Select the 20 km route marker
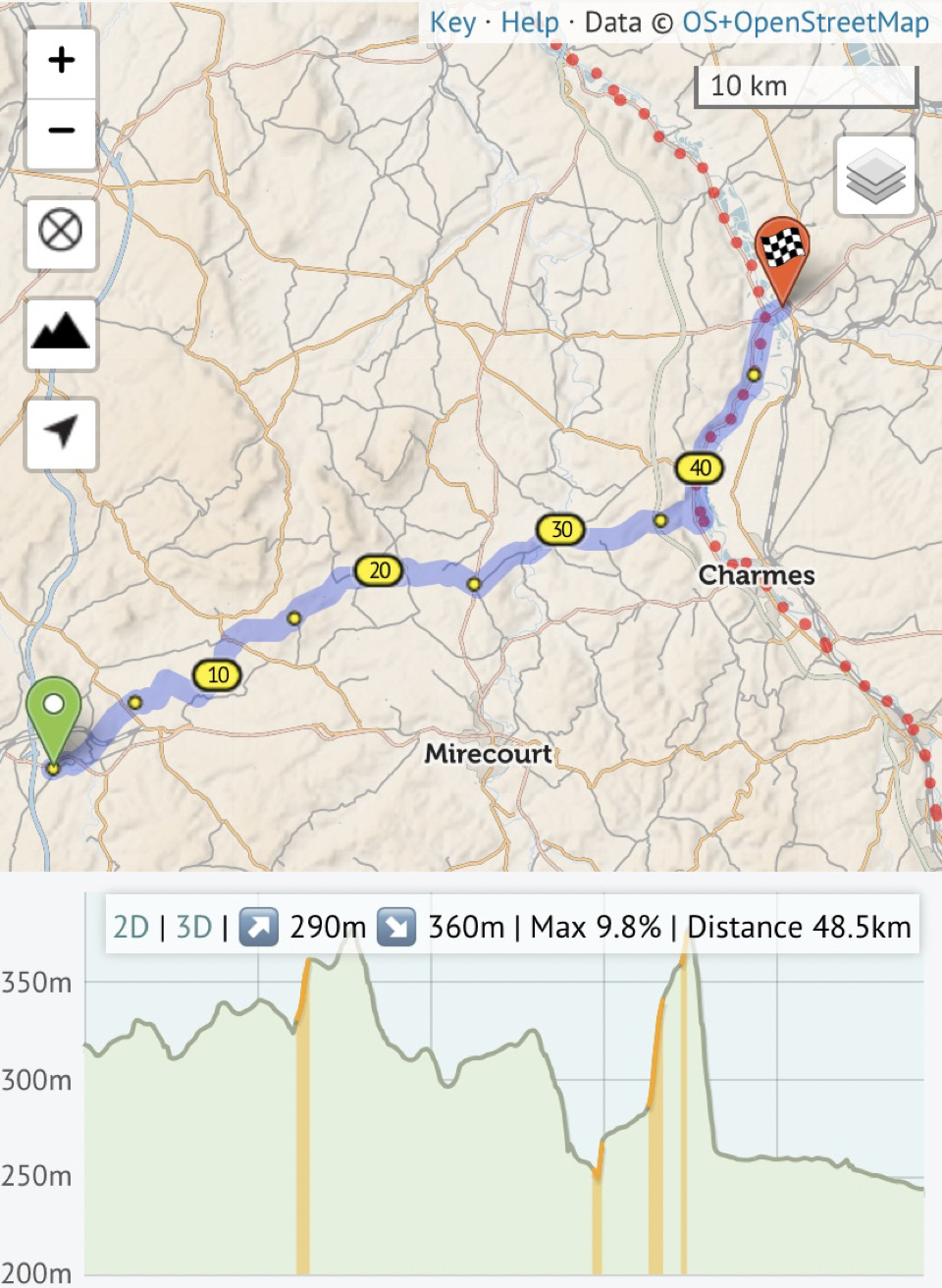 click(379, 570)
